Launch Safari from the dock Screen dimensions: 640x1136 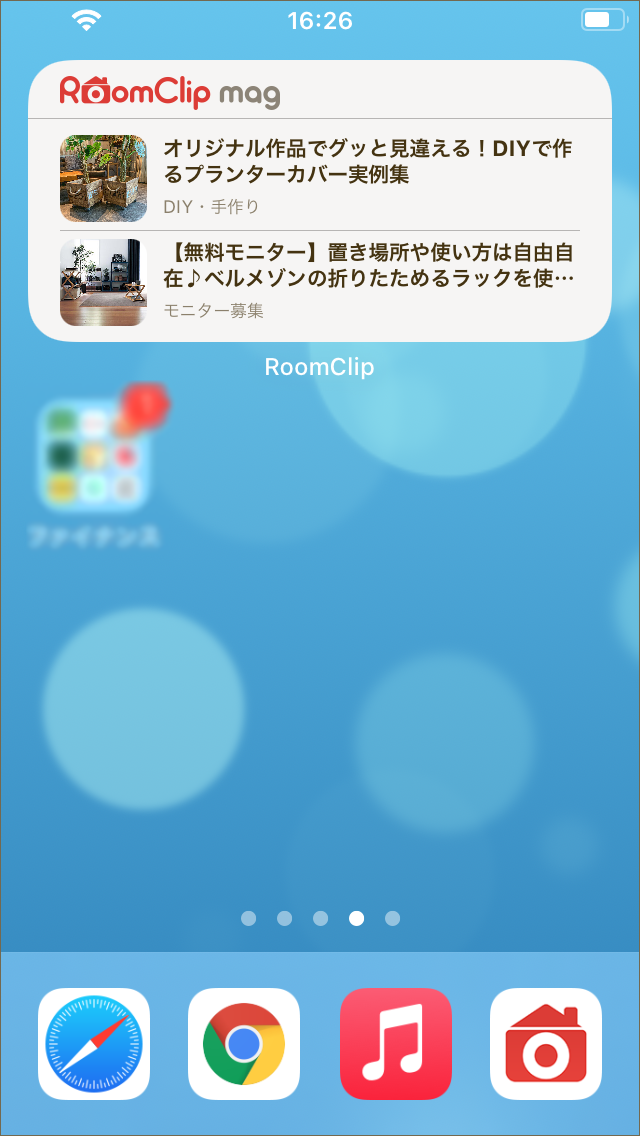pyautogui.click(x=94, y=1044)
